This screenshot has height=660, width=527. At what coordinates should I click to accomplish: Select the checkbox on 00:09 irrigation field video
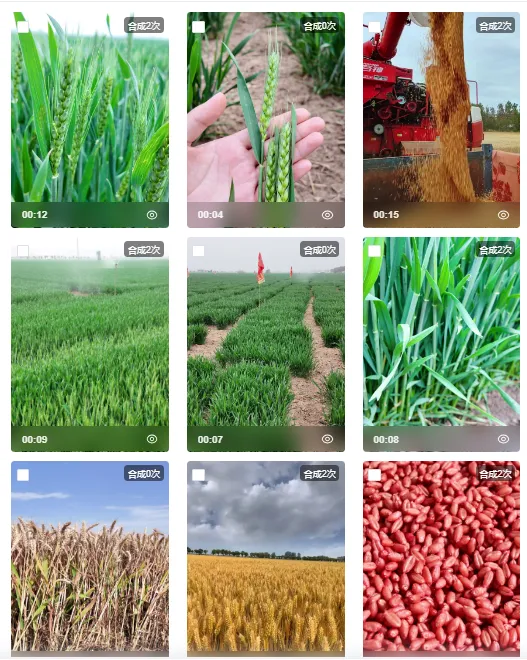(23, 251)
